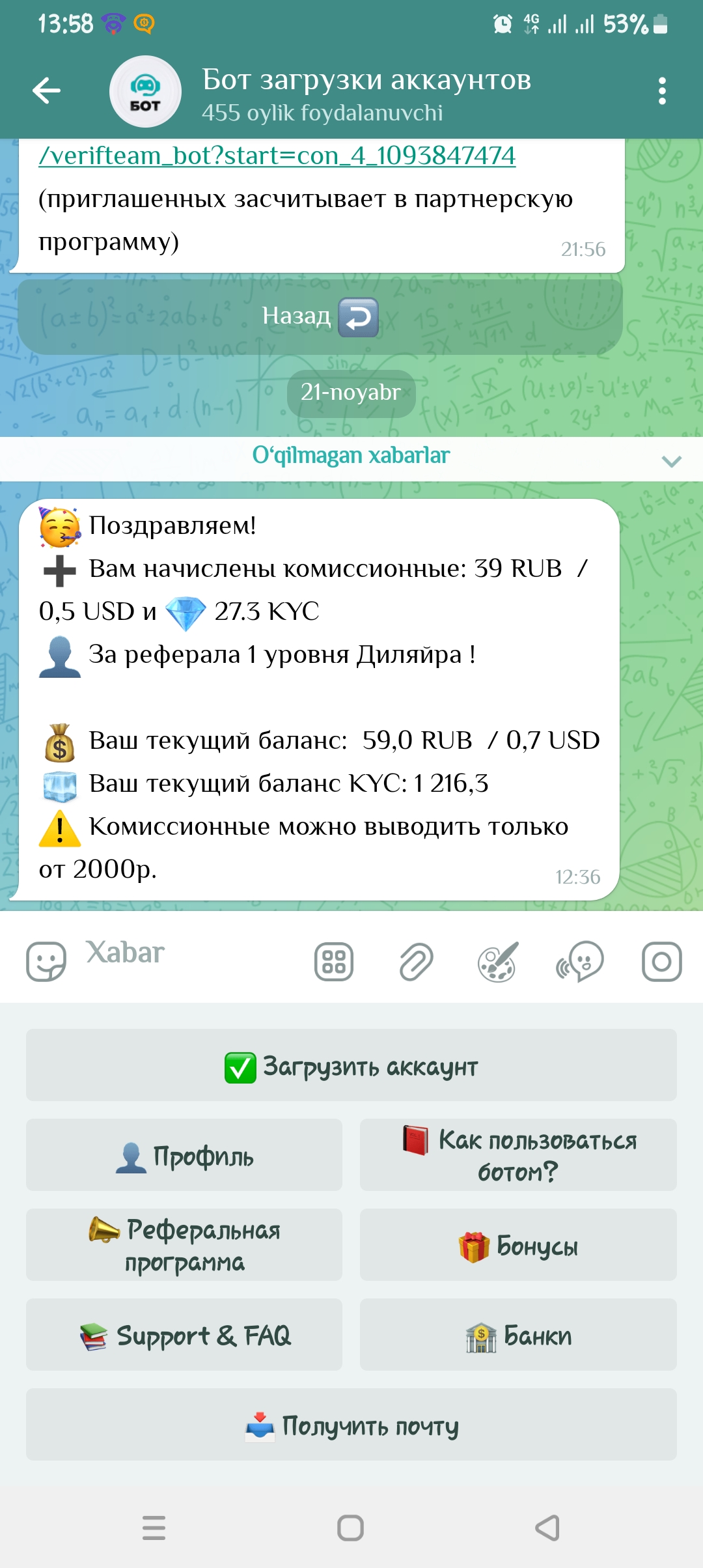Focus the Xabar message field
Image resolution: width=703 pixels, height=1568 pixels.
click(189, 953)
